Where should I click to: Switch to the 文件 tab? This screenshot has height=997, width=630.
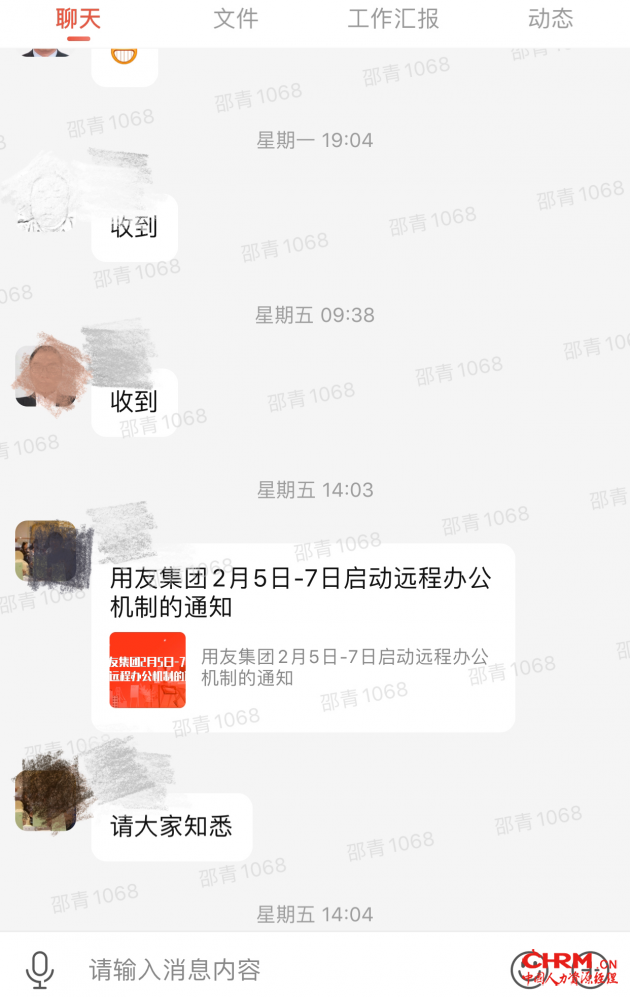tap(236, 19)
